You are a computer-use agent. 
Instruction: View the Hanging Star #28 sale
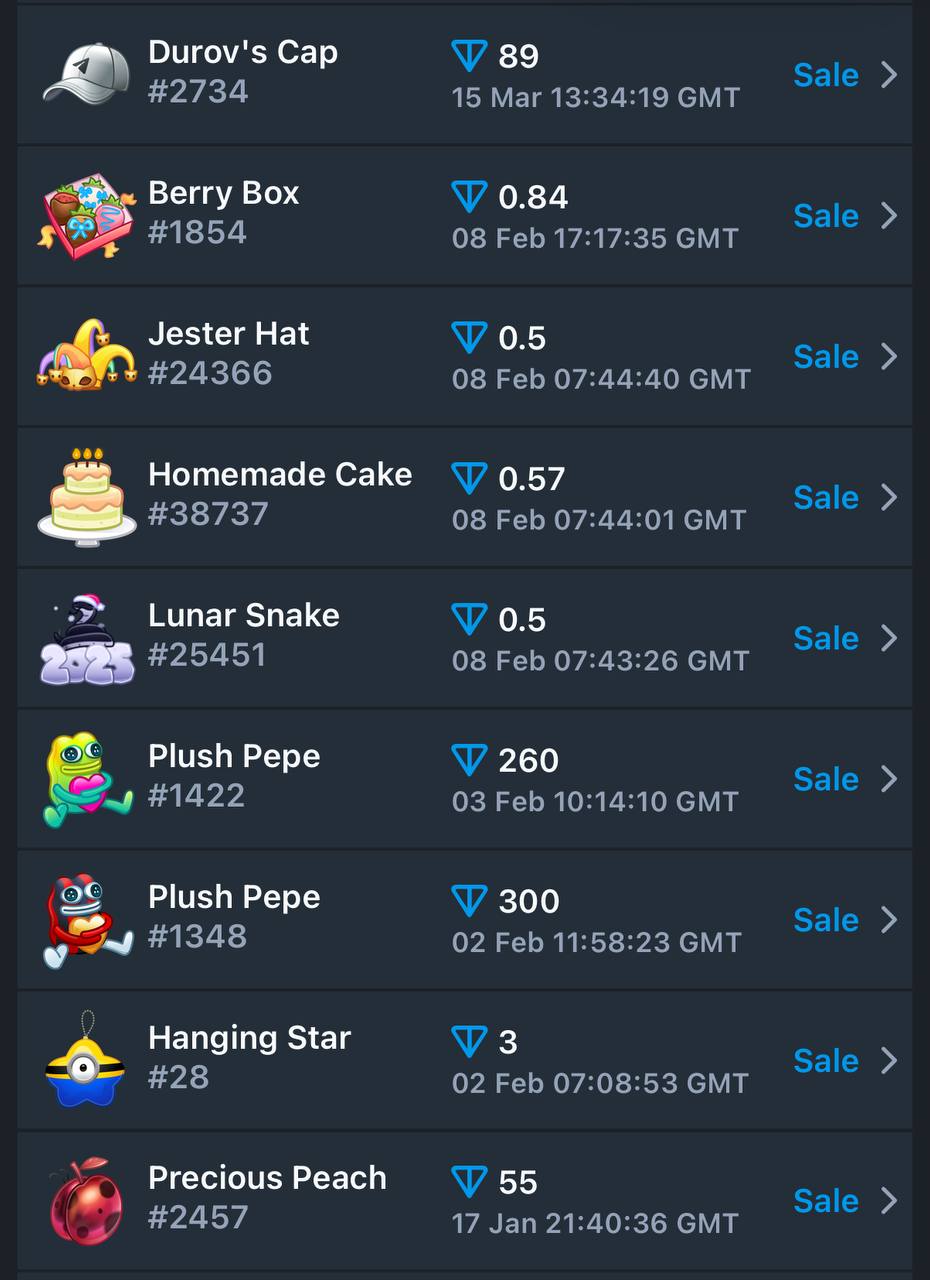click(x=465, y=1061)
